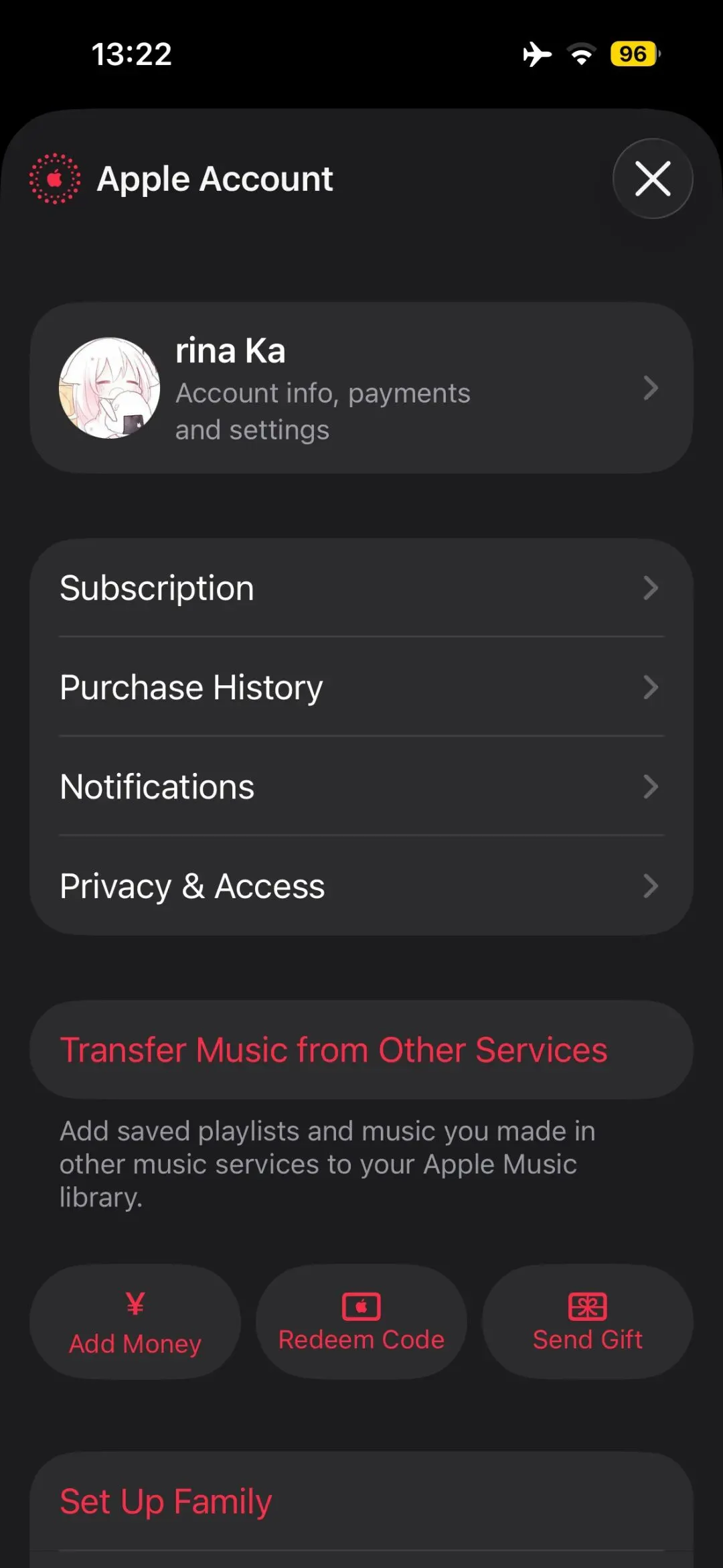723x1568 pixels.
Task: Start Set Up Family
Action: tap(166, 1501)
